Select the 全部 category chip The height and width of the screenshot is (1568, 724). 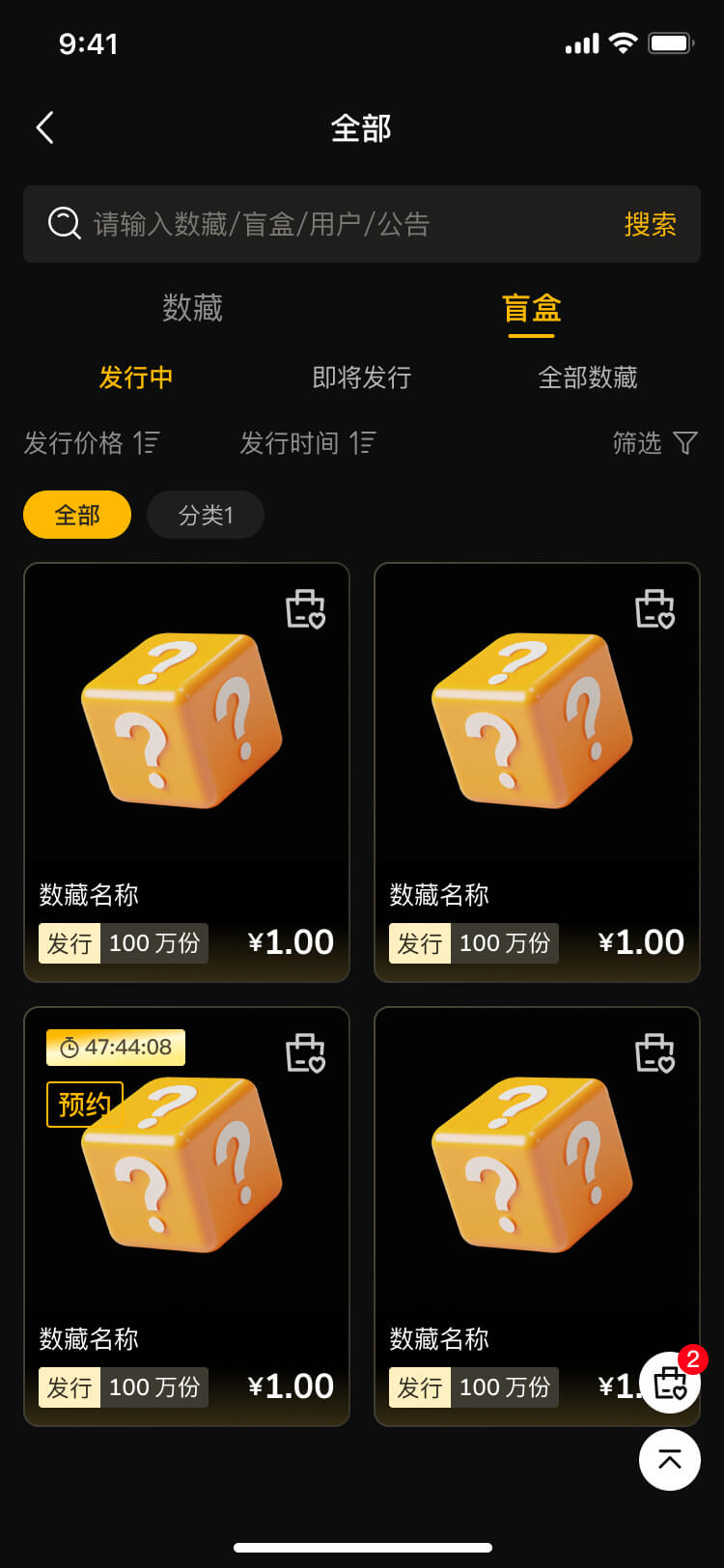point(77,515)
